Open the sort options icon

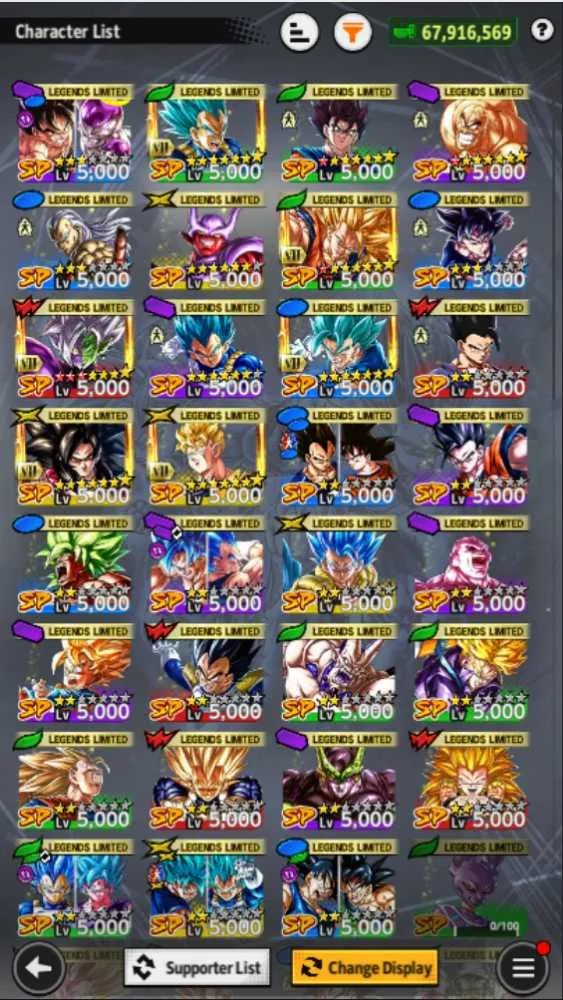click(299, 32)
